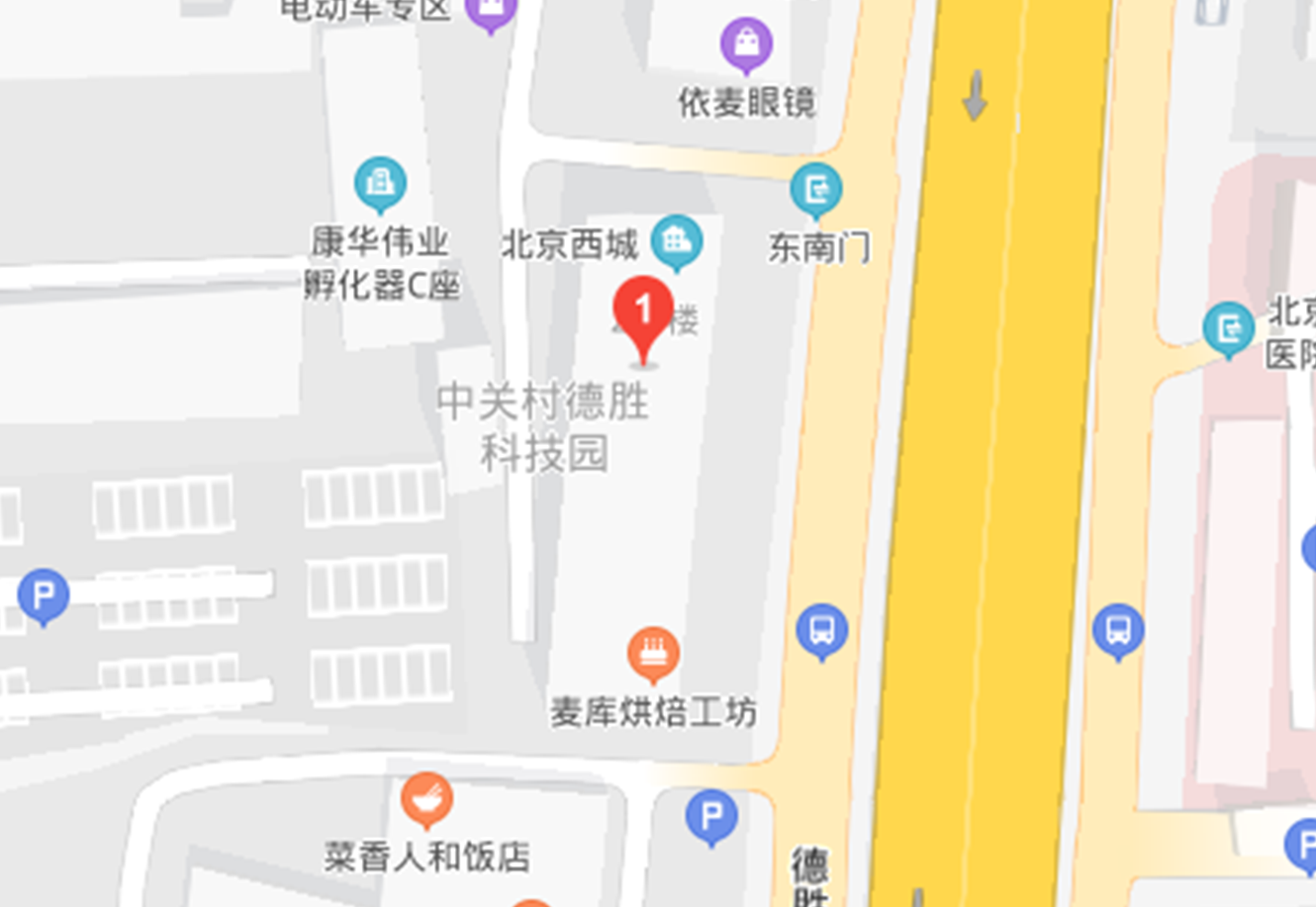Open the 麦库烘焙工坊 bakery marker
The image size is (1316, 907).
tap(653, 653)
